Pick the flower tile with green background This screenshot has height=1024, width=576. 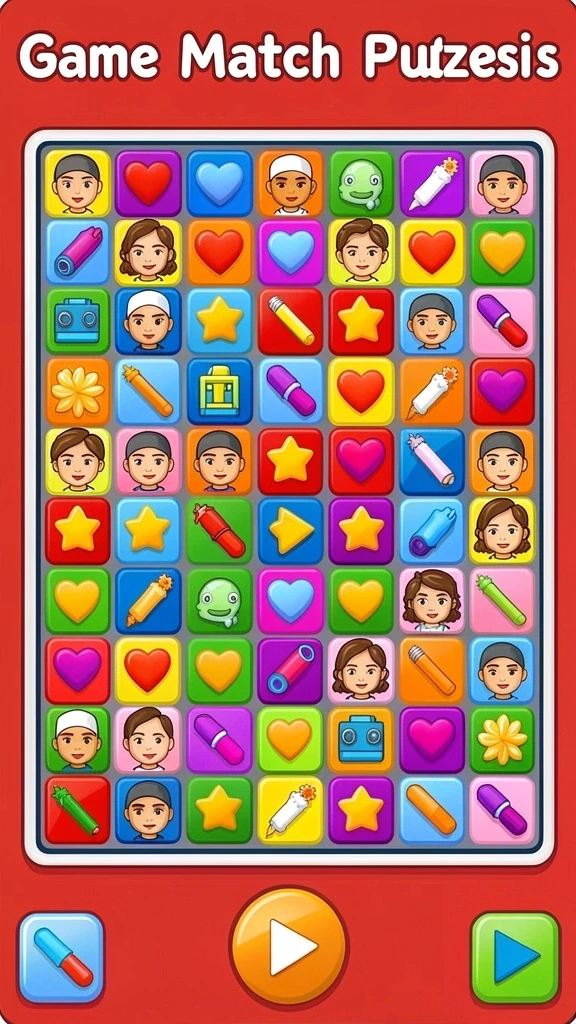[502, 739]
